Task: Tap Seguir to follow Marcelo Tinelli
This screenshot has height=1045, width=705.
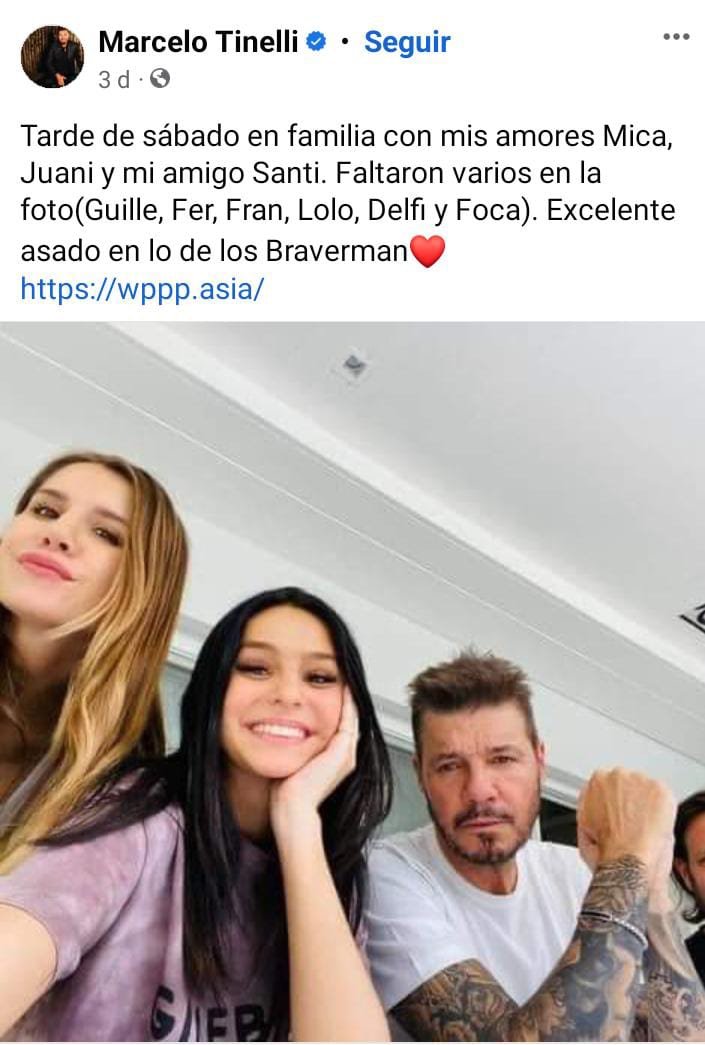Action: click(x=406, y=42)
